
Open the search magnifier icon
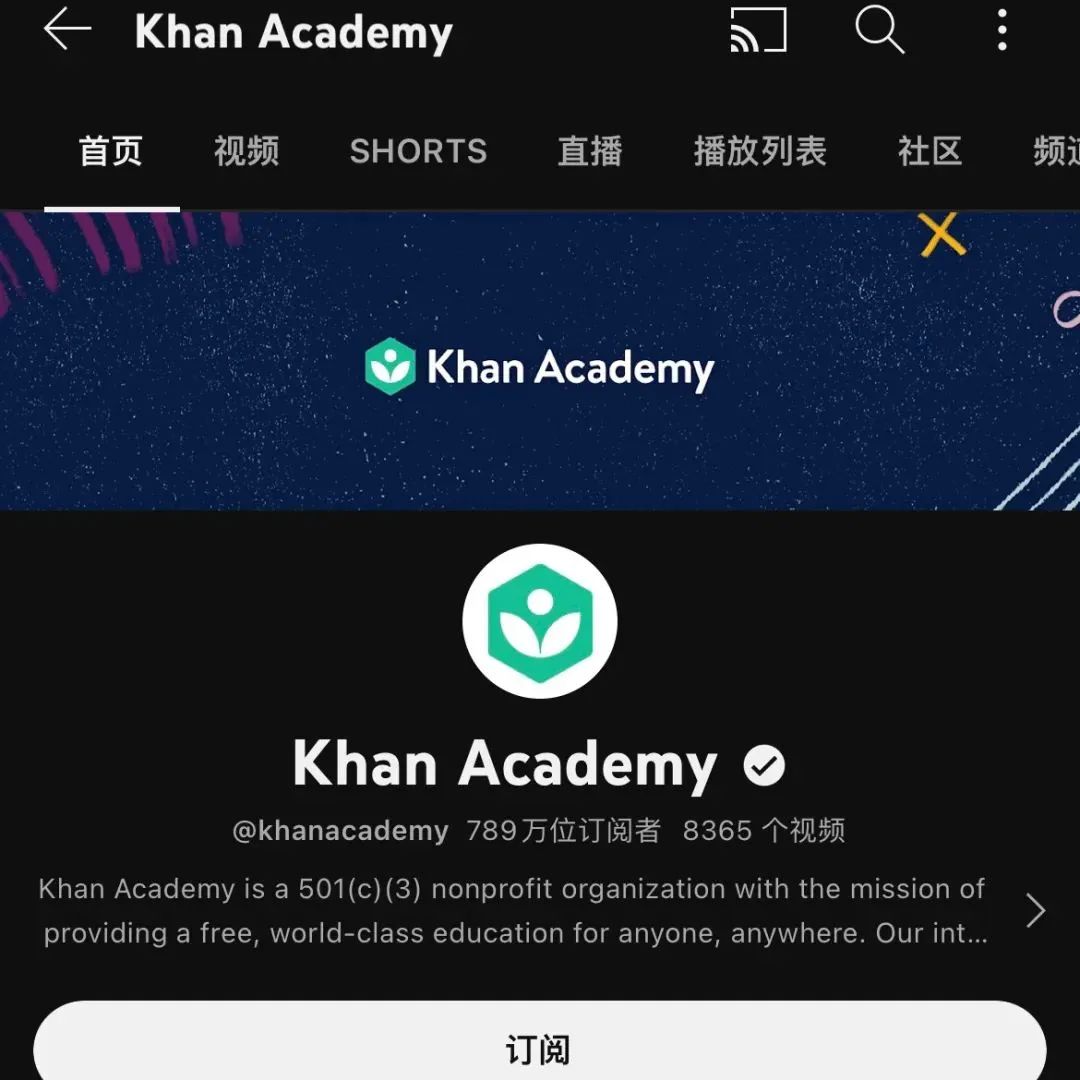click(x=880, y=30)
